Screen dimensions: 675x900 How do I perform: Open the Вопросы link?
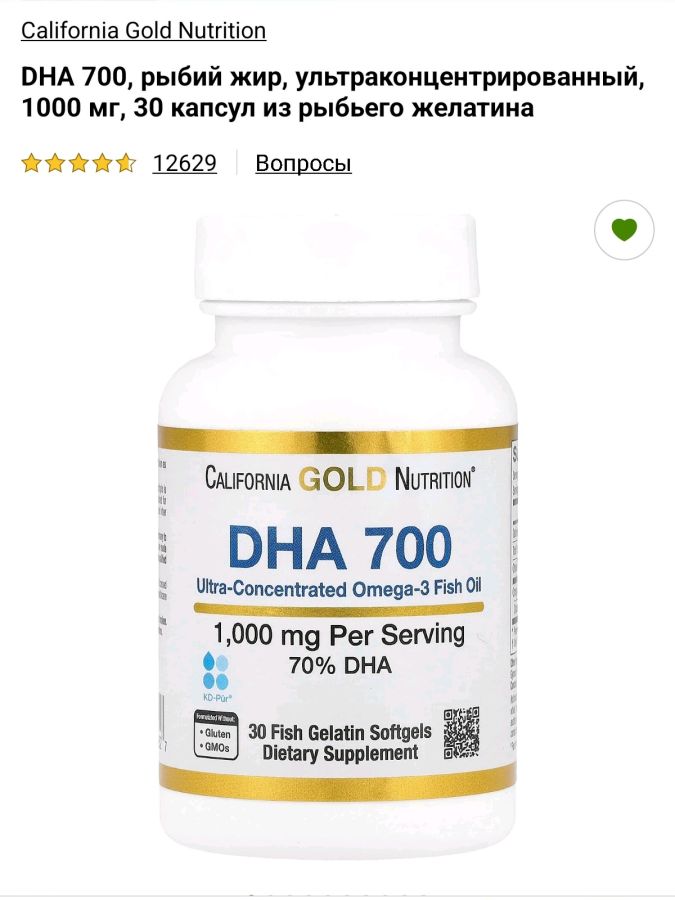click(303, 163)
